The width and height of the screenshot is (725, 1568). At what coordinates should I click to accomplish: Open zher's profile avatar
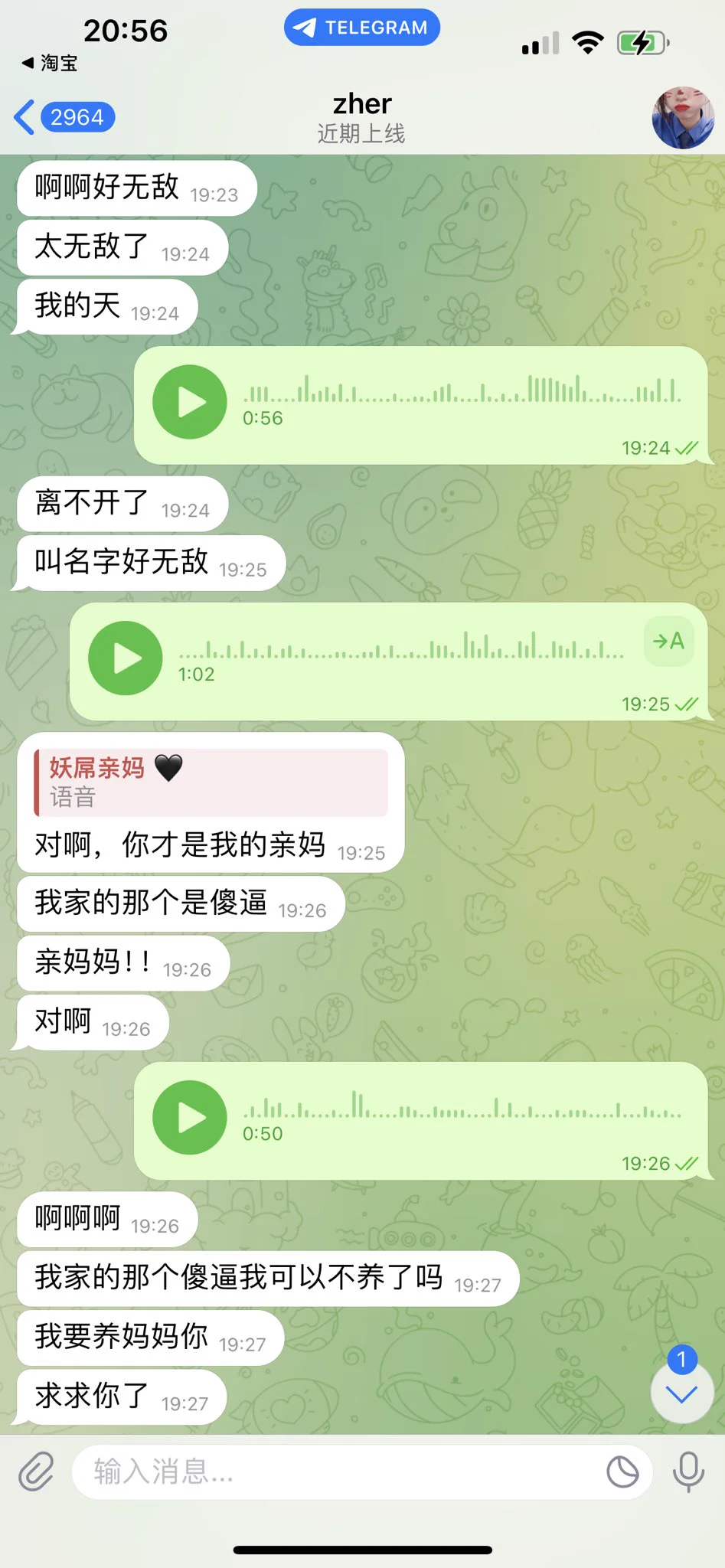682,117
